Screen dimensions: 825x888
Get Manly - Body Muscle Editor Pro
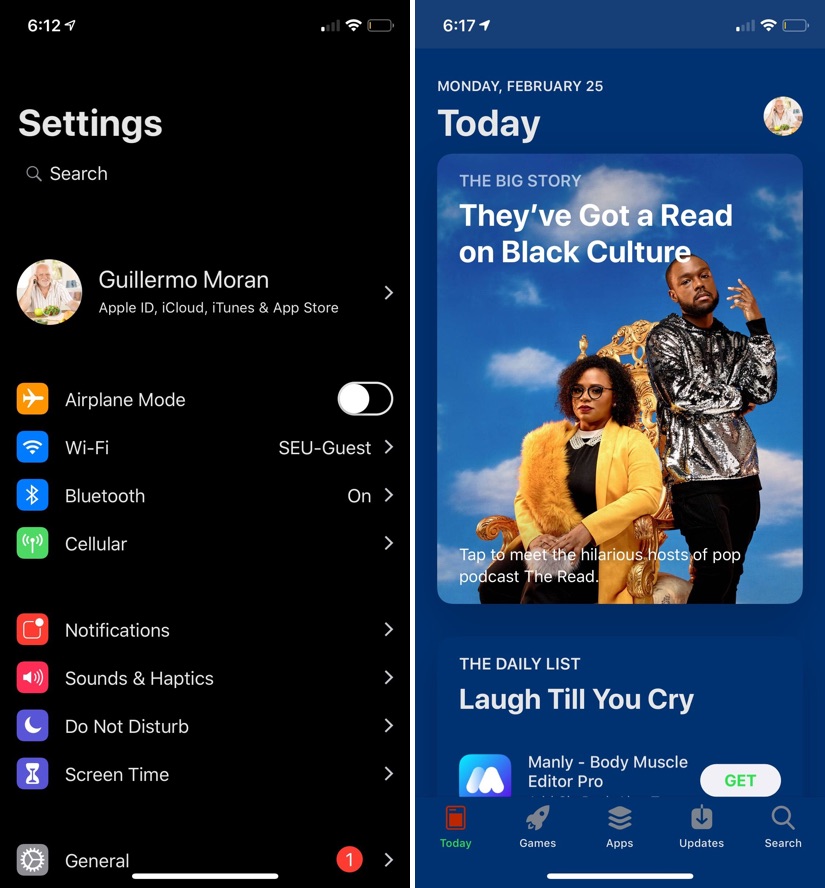740,780
